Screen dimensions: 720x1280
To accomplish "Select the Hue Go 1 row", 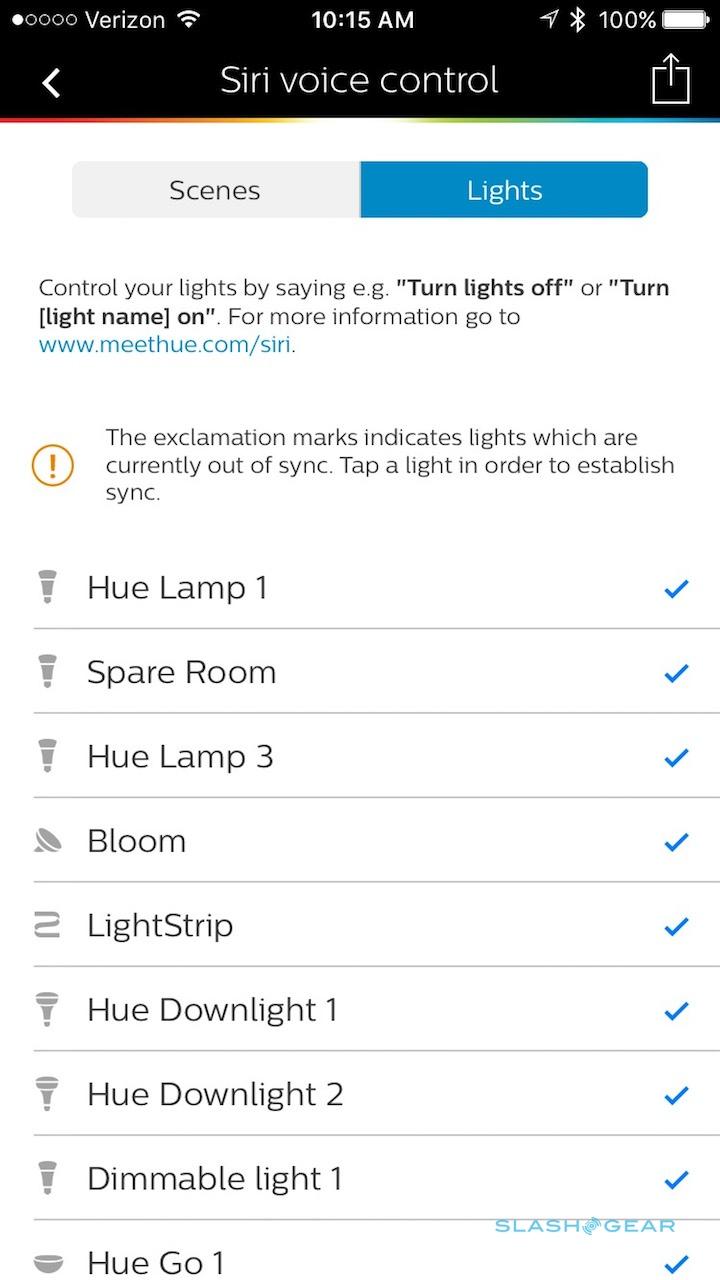I will pyautogui.click(x=360, y=1258).
